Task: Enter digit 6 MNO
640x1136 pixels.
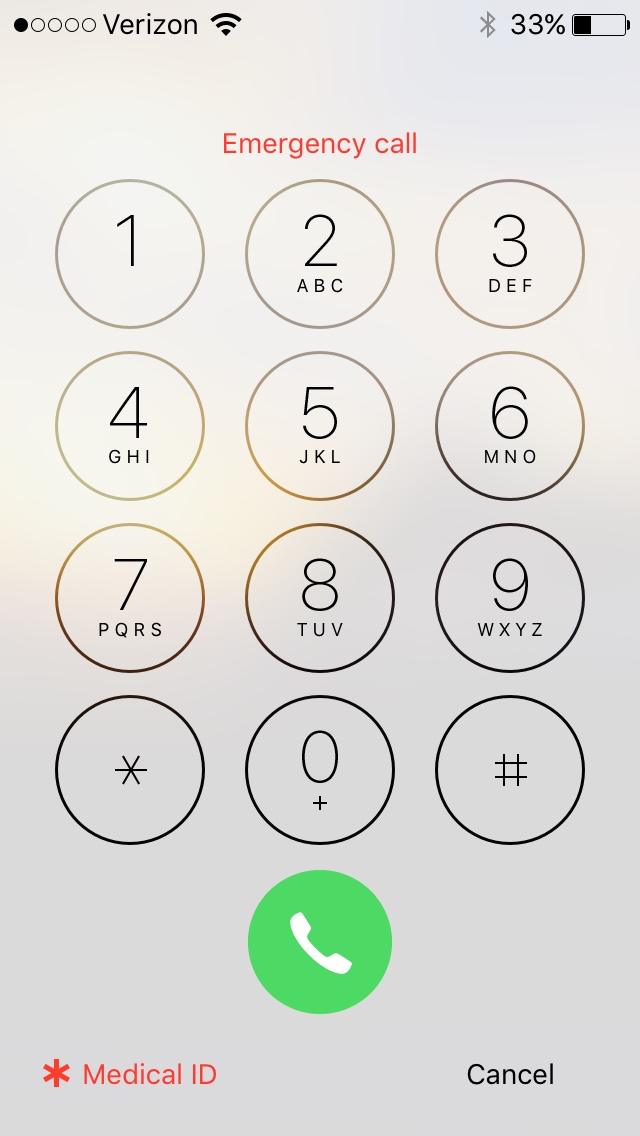Action: point(510,425)
